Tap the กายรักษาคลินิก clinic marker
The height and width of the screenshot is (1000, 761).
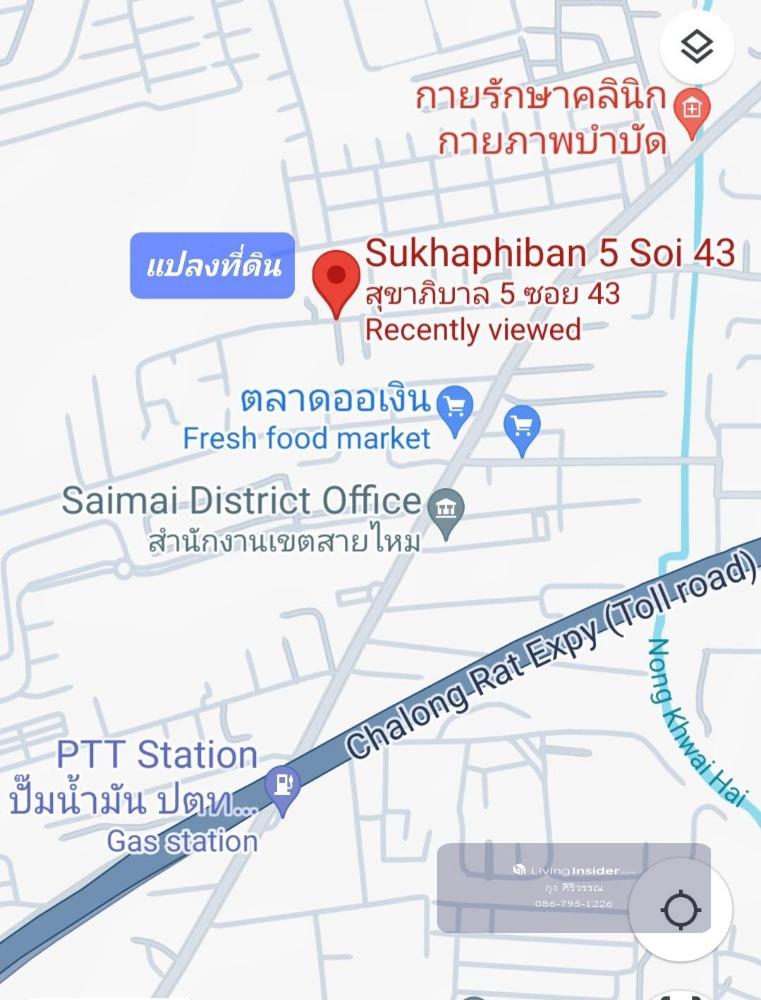691,108
